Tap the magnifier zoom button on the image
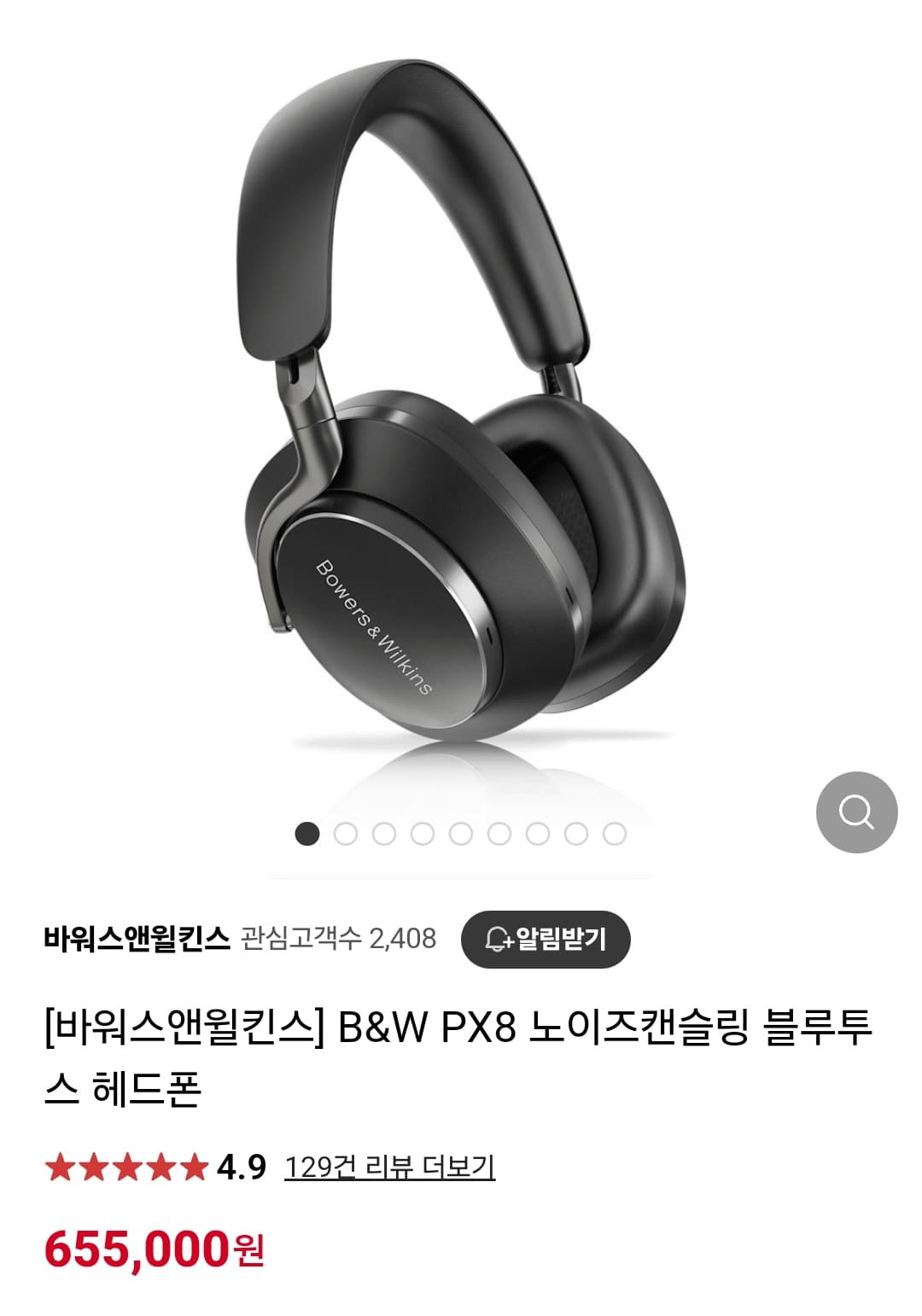Image resolution: width=922 pixels, height=1316 pixels. pos(856,812)
